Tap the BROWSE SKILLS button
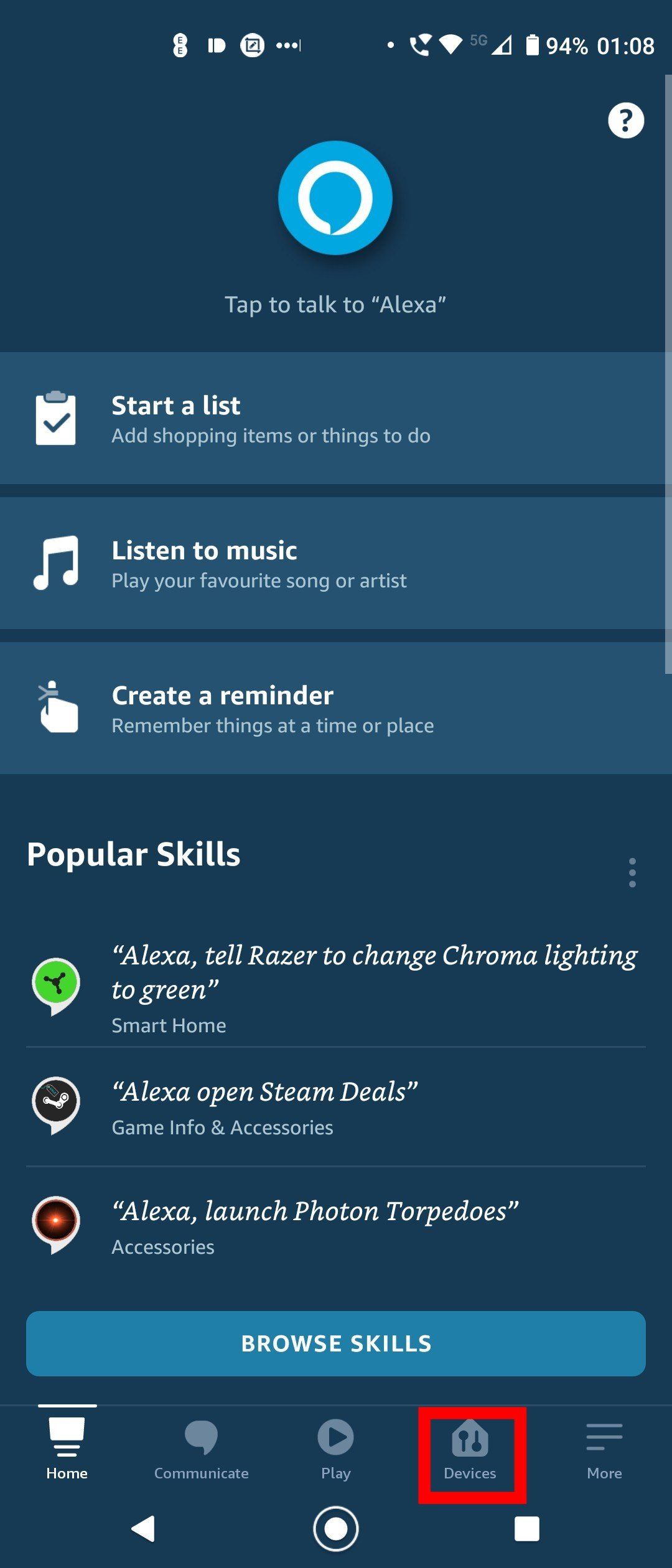The height and width of the screenshot is (1568, 672). (x=336, y=1343)
